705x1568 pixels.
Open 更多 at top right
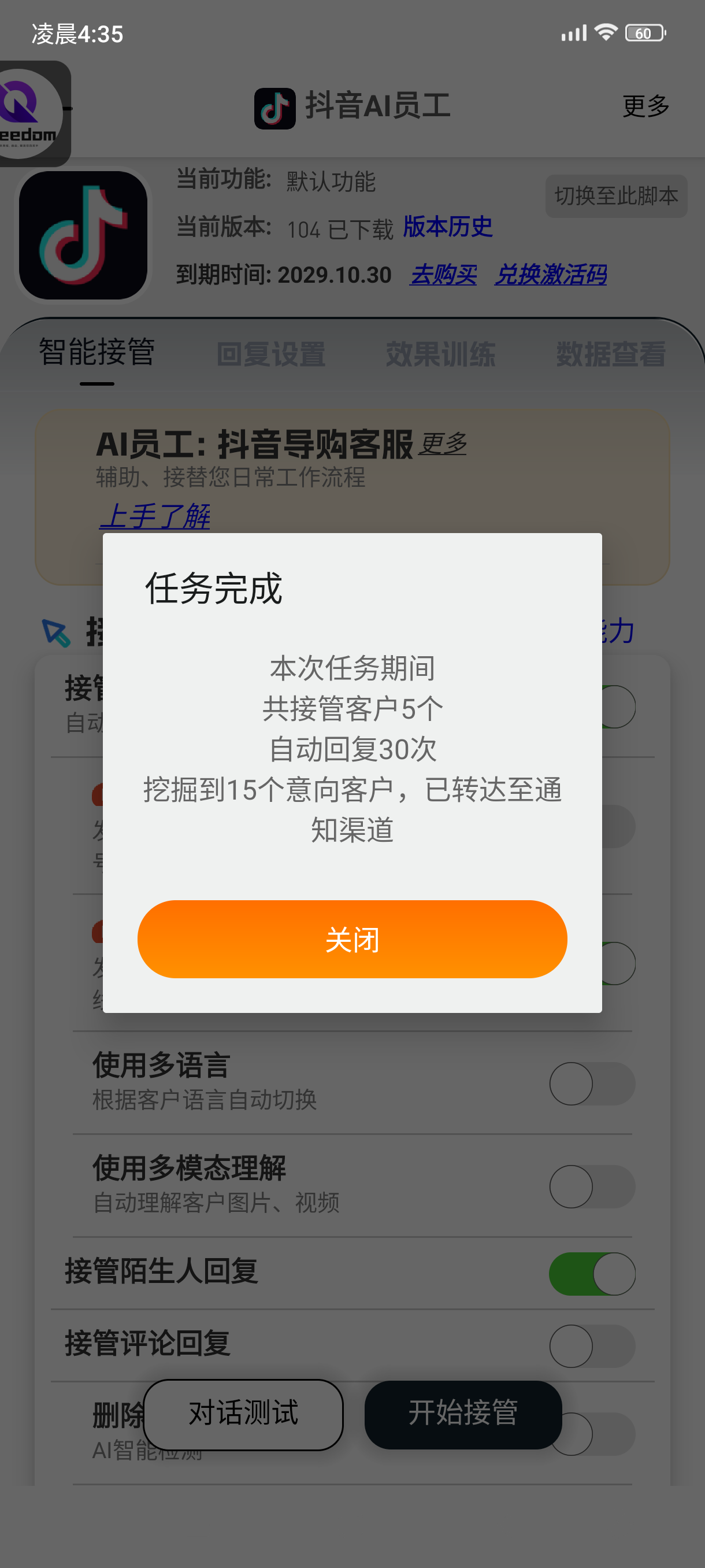pyautogui.click(x=645, y=106)
